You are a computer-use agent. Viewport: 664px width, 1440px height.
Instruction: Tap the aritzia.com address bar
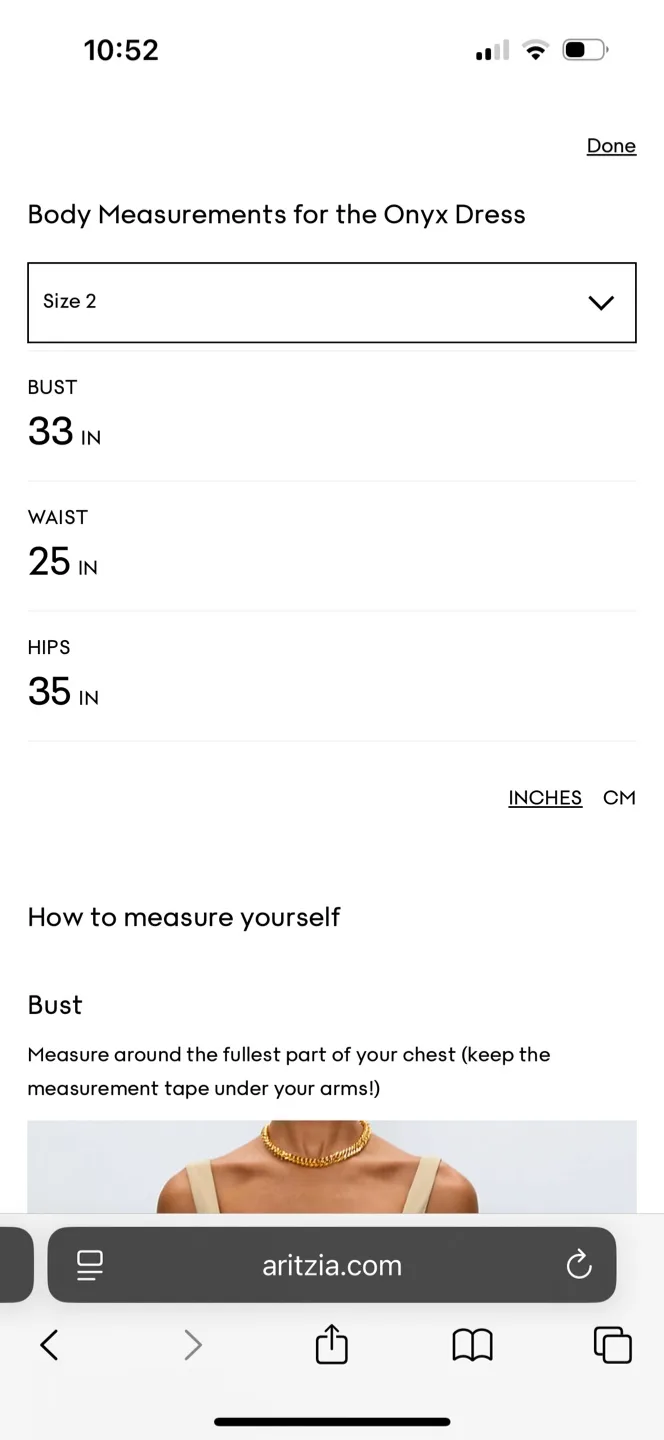331,1265
